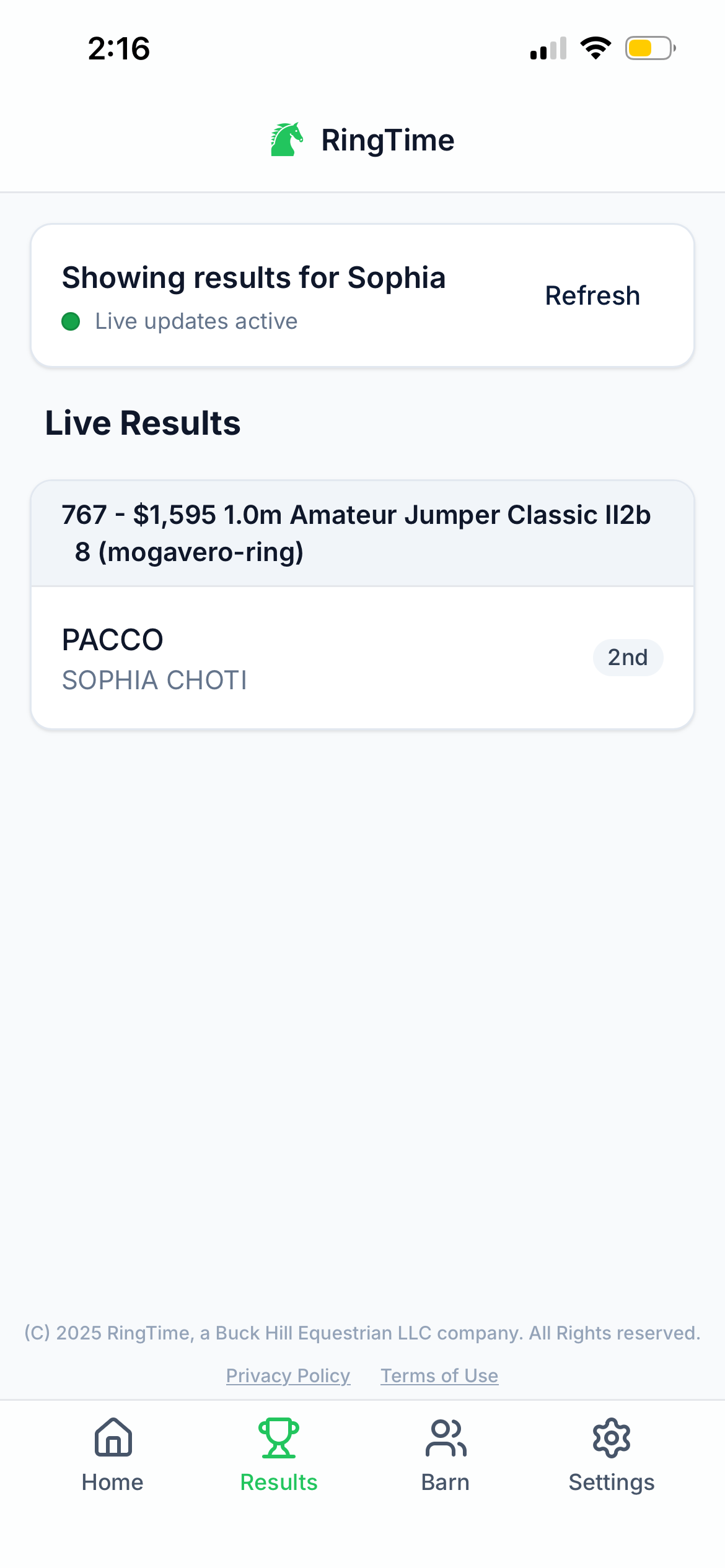Open PACCO result by Sophia Choti
The width and height of the screenshot is (725, 1568).
coord(362,658)
